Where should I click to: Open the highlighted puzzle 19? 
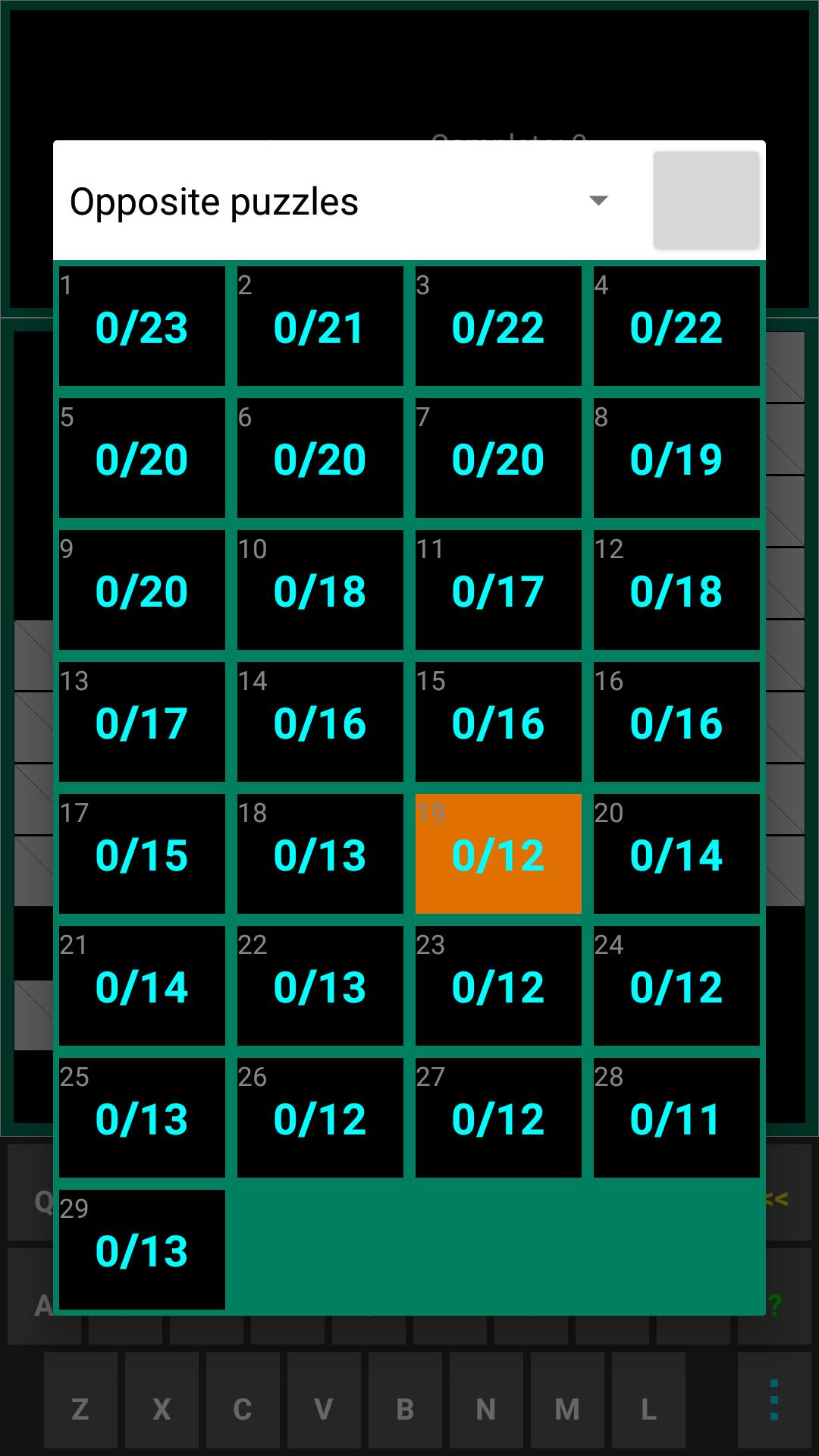click(x=497, y=854)
